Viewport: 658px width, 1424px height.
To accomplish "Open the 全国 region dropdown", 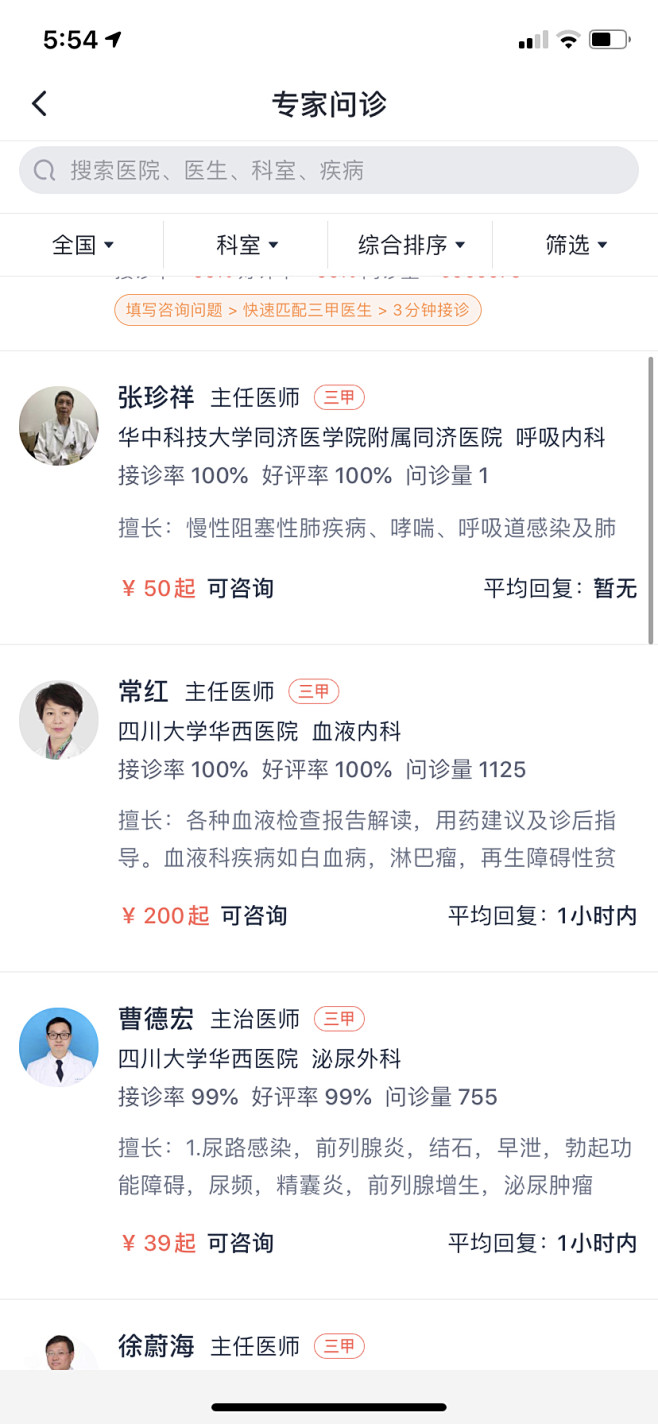I will click(83, 245).
